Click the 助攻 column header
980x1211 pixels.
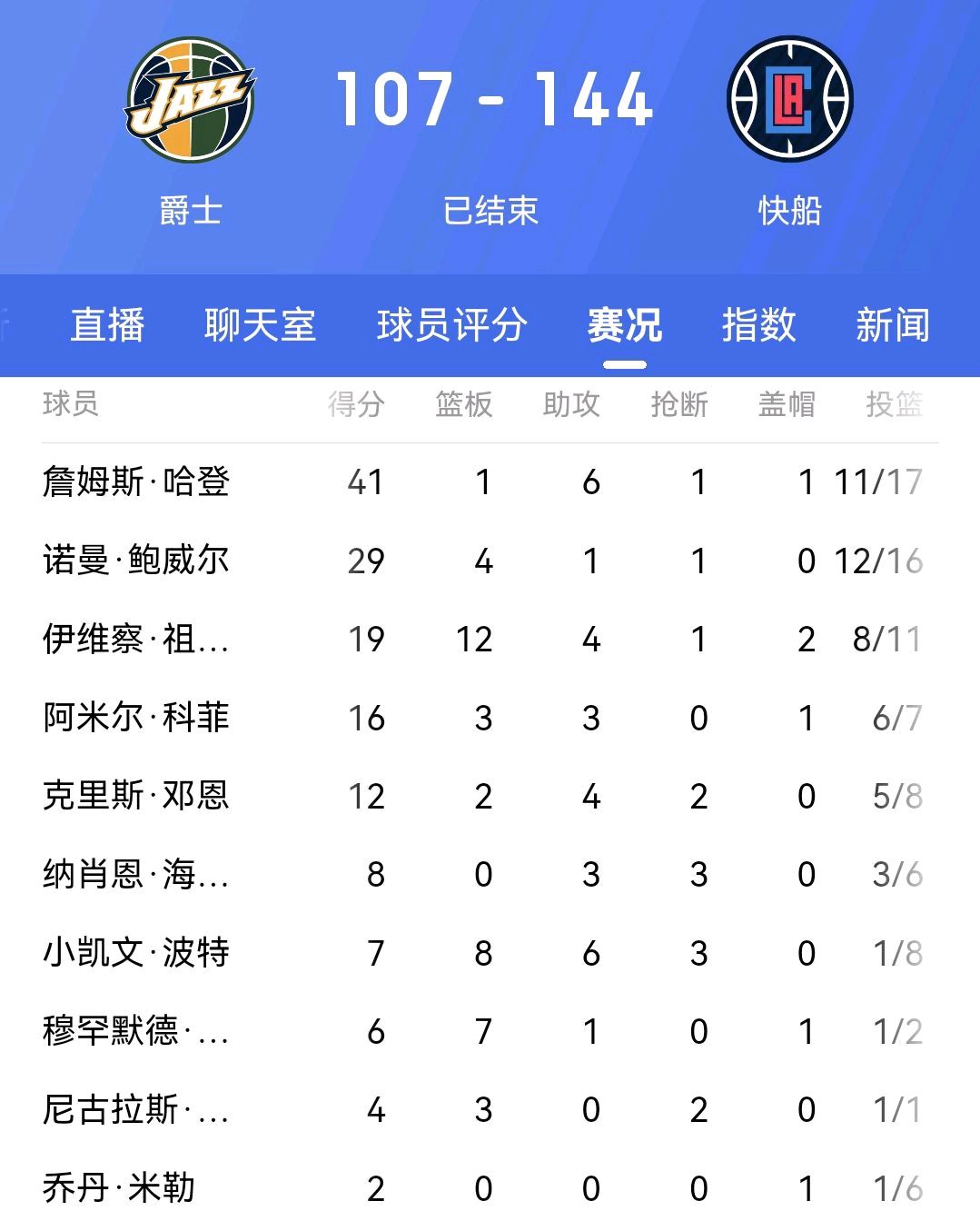[x=571, y=405]
